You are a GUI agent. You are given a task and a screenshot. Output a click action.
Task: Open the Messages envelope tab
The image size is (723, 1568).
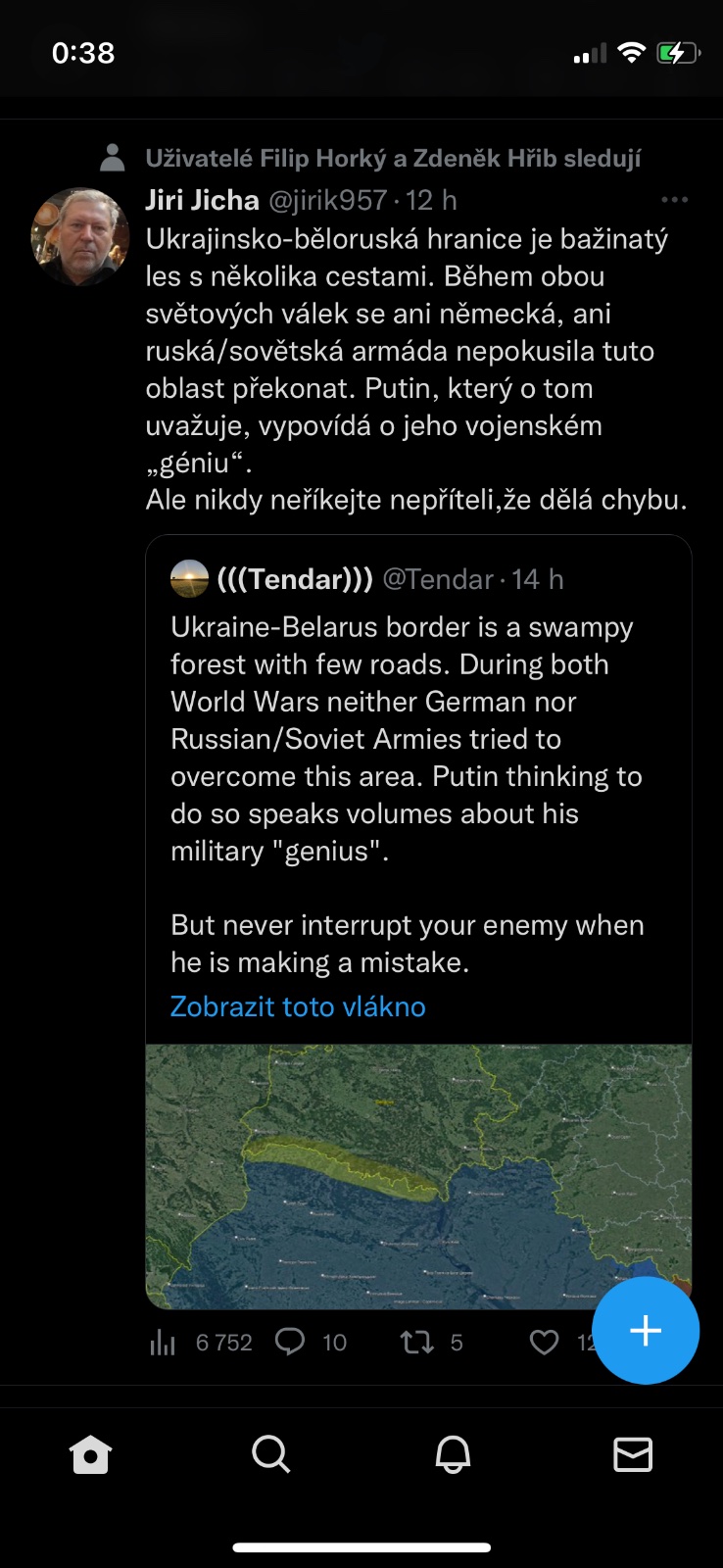coord(633,1454)
